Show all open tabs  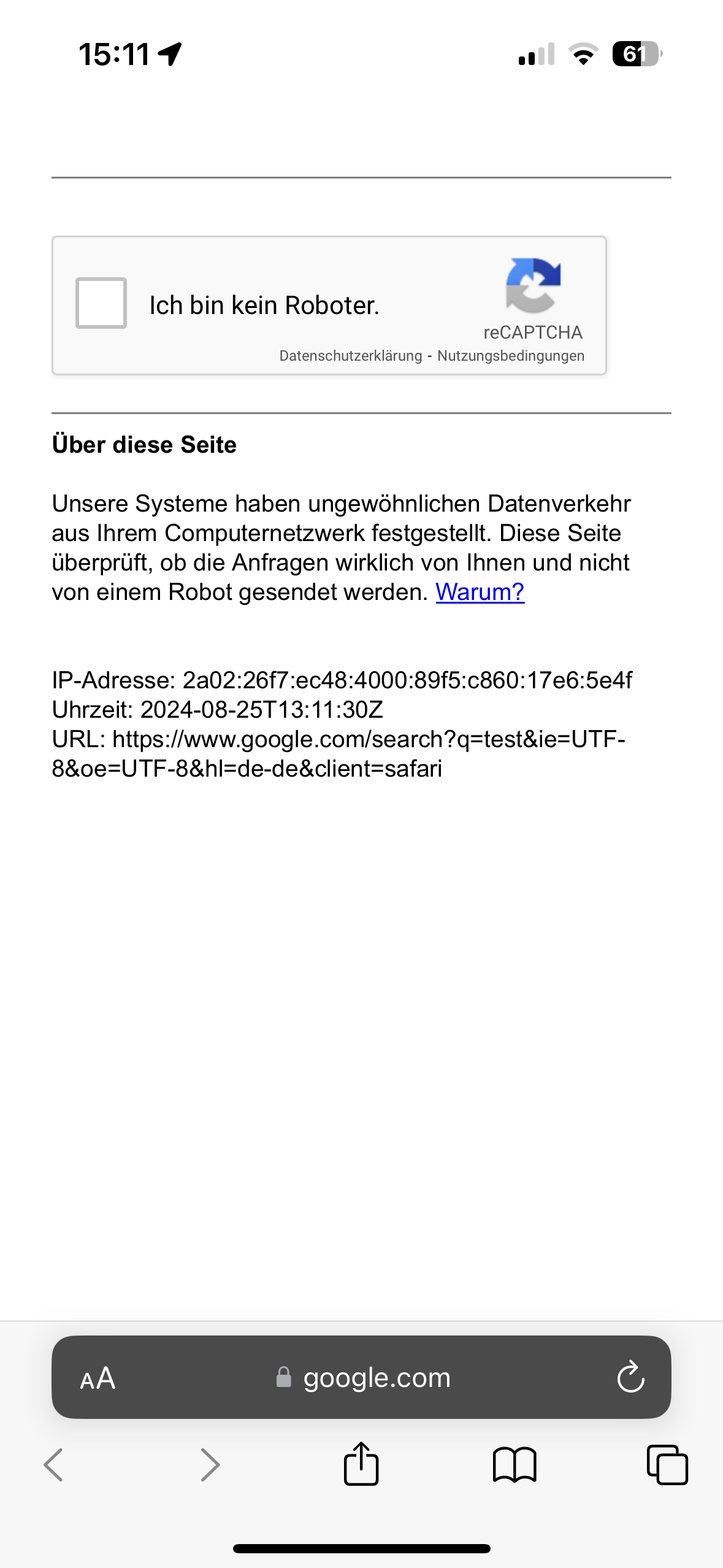tap(667, 1465)
